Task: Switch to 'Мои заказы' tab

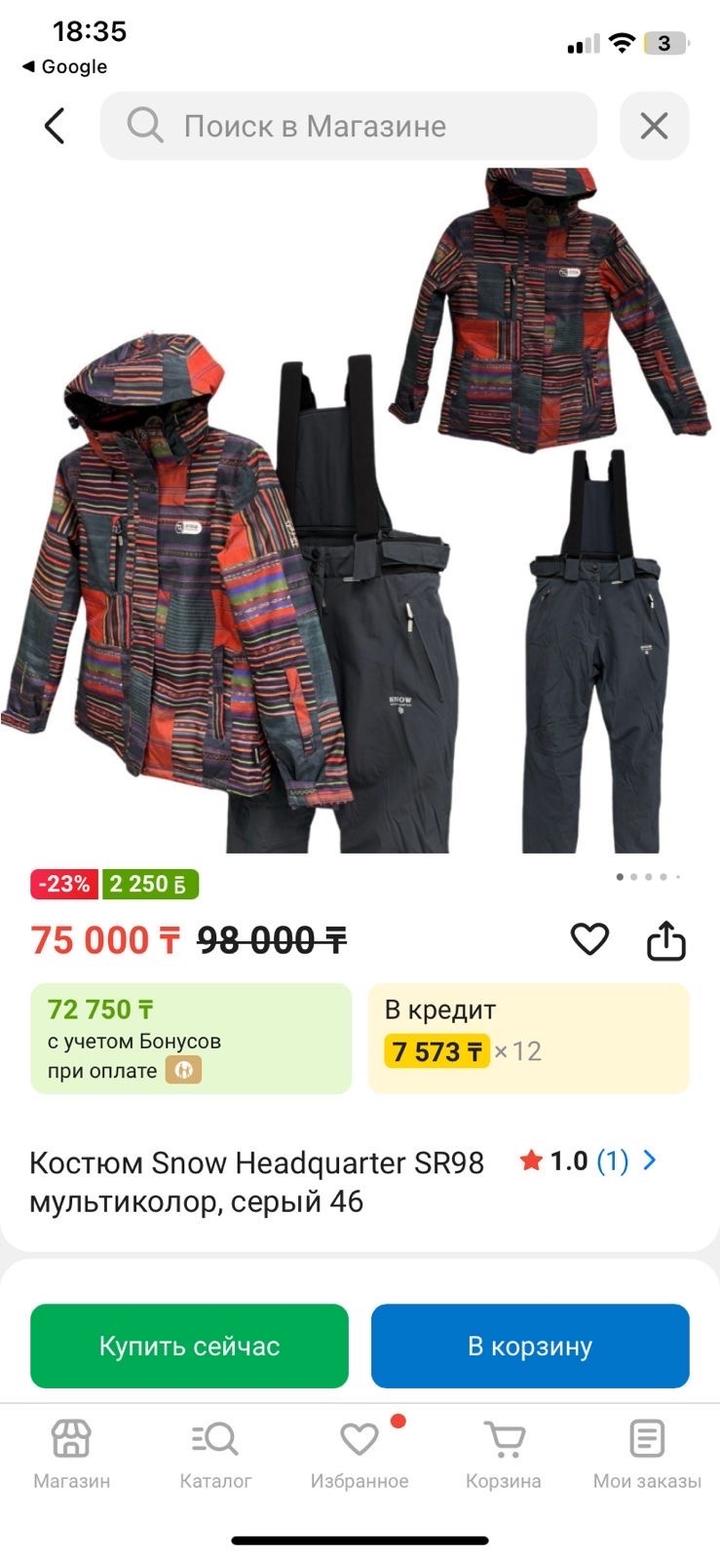Action: (647, 1455)
